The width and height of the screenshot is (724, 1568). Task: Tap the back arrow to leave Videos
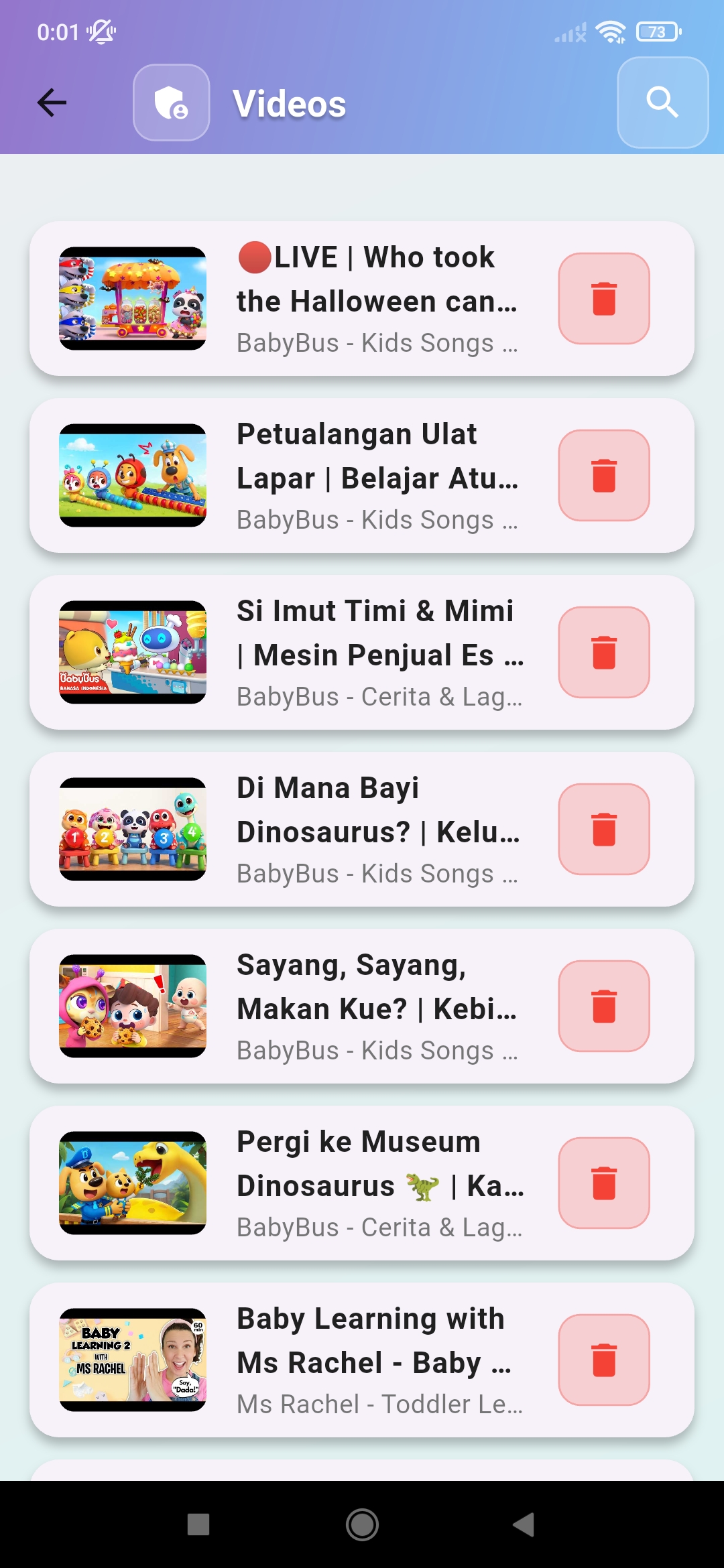[x=50, y=103]
